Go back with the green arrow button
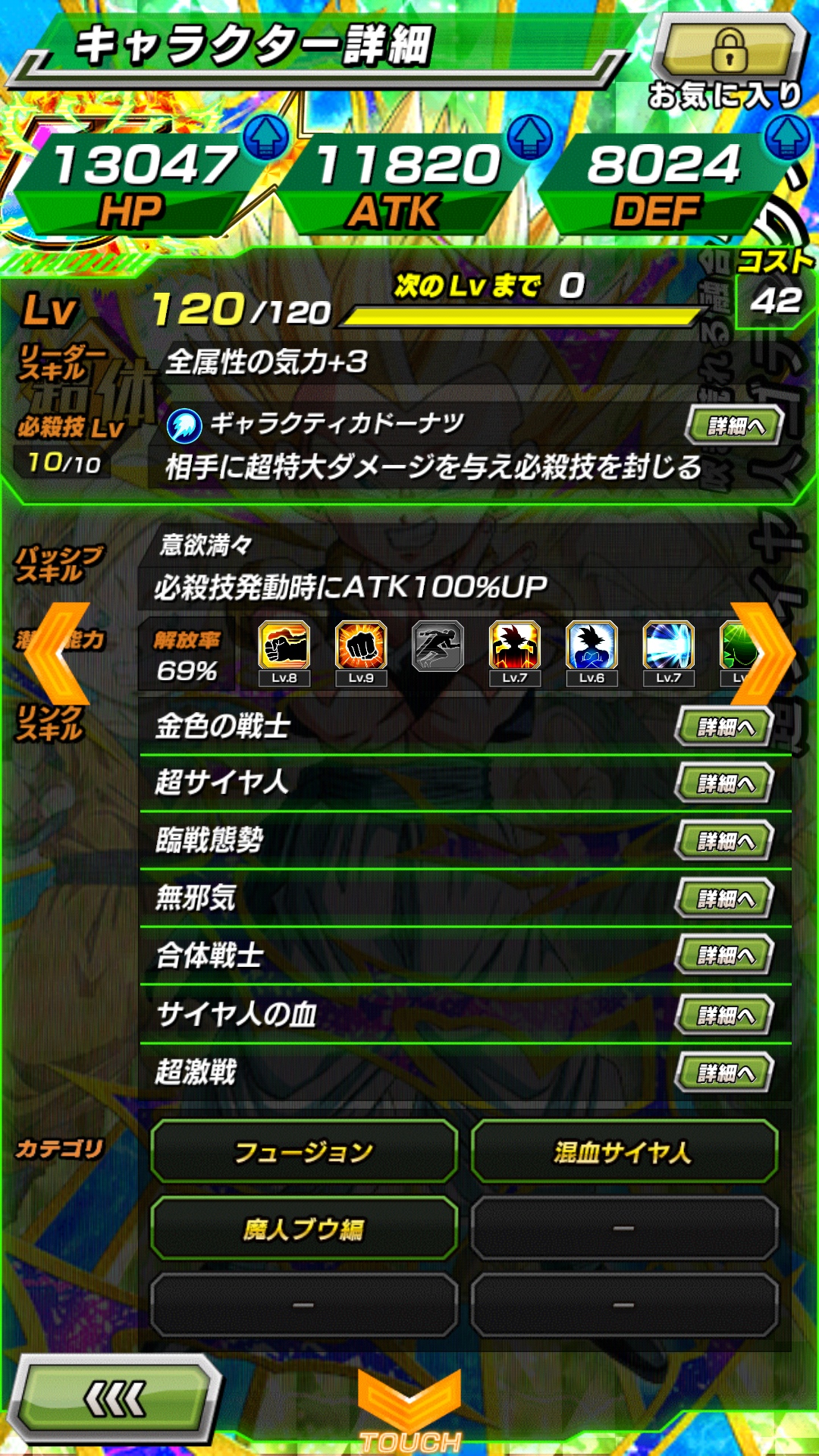The height and width of the screenshot is (1456, 819). [115, 1399]
